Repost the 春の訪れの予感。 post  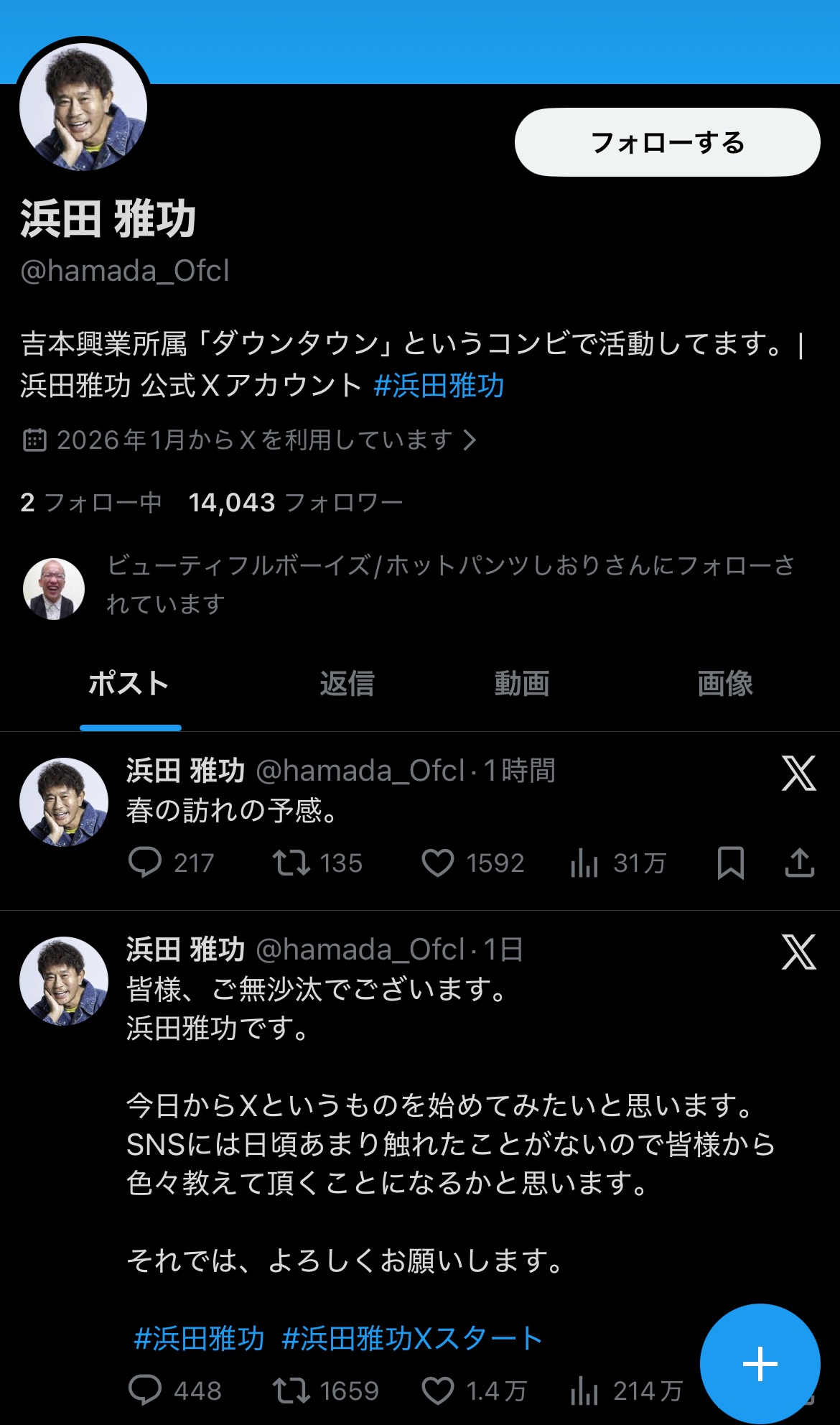coord(291,863)
